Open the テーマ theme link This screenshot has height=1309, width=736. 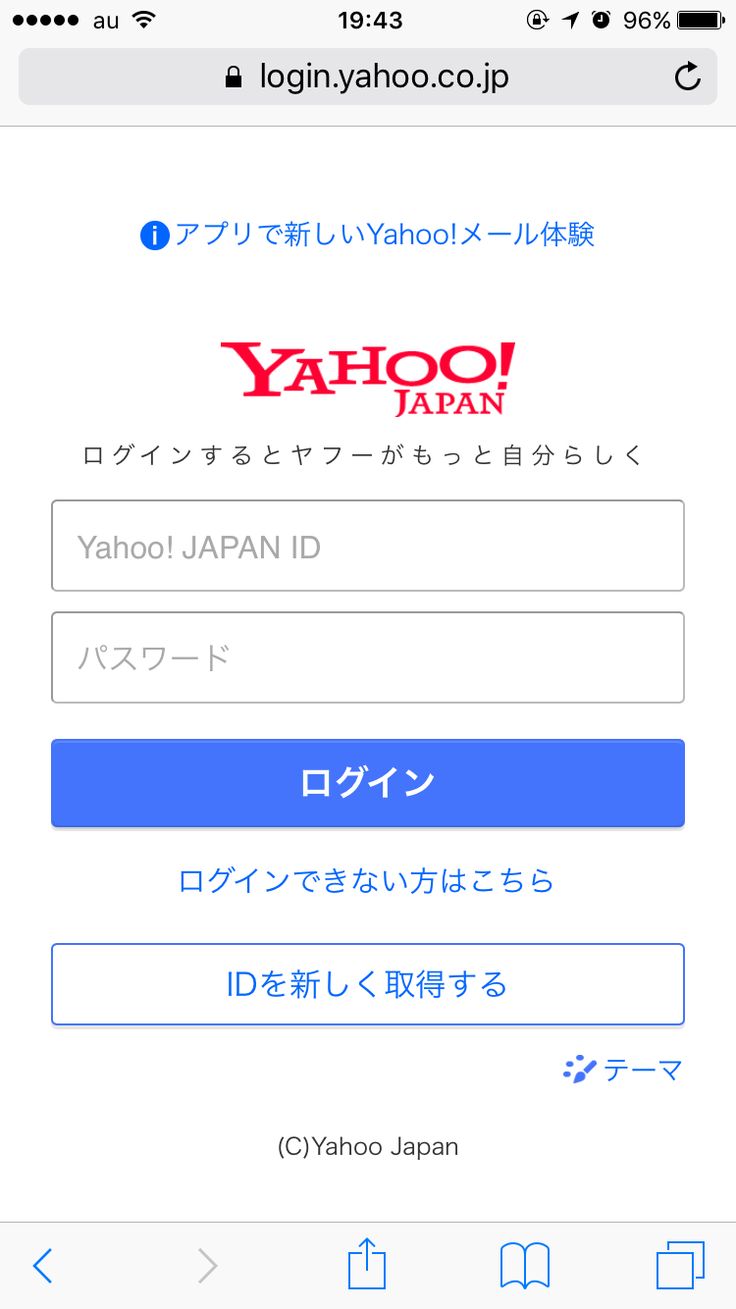(x=644, y=1070)
